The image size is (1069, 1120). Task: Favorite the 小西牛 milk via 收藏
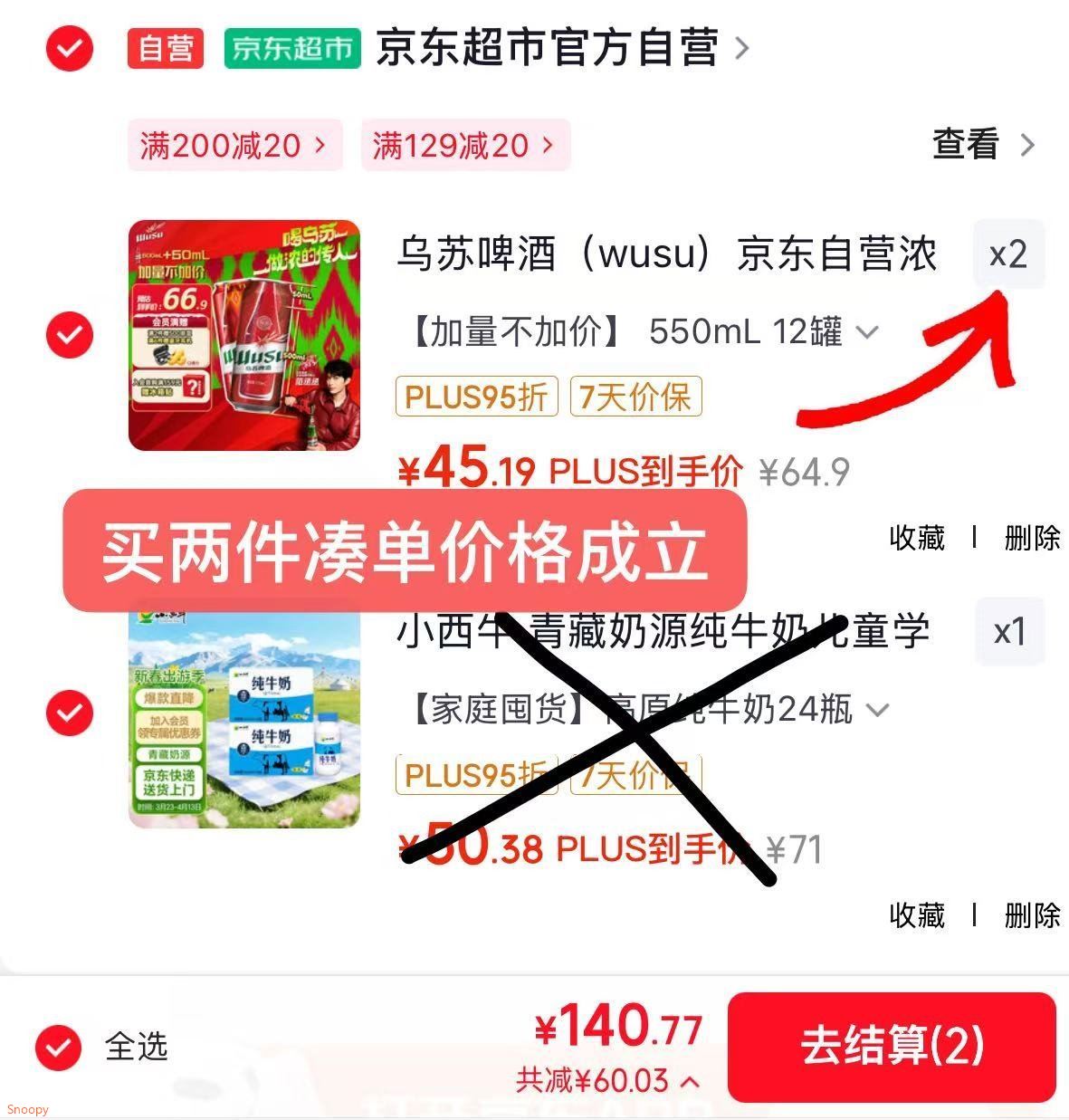[917, 915]
